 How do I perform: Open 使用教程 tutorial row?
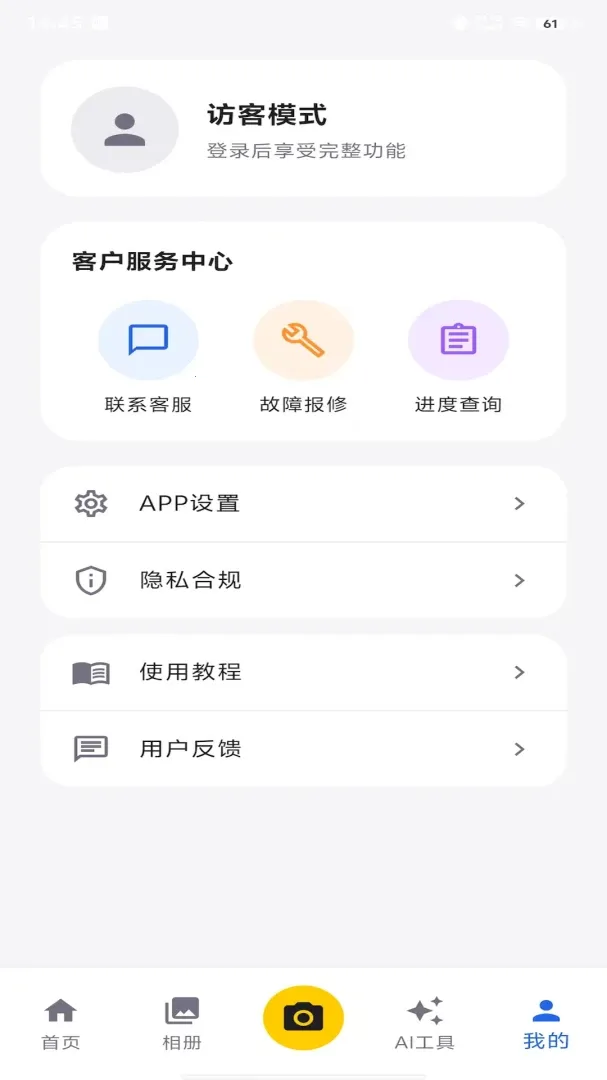coord(303,672)
